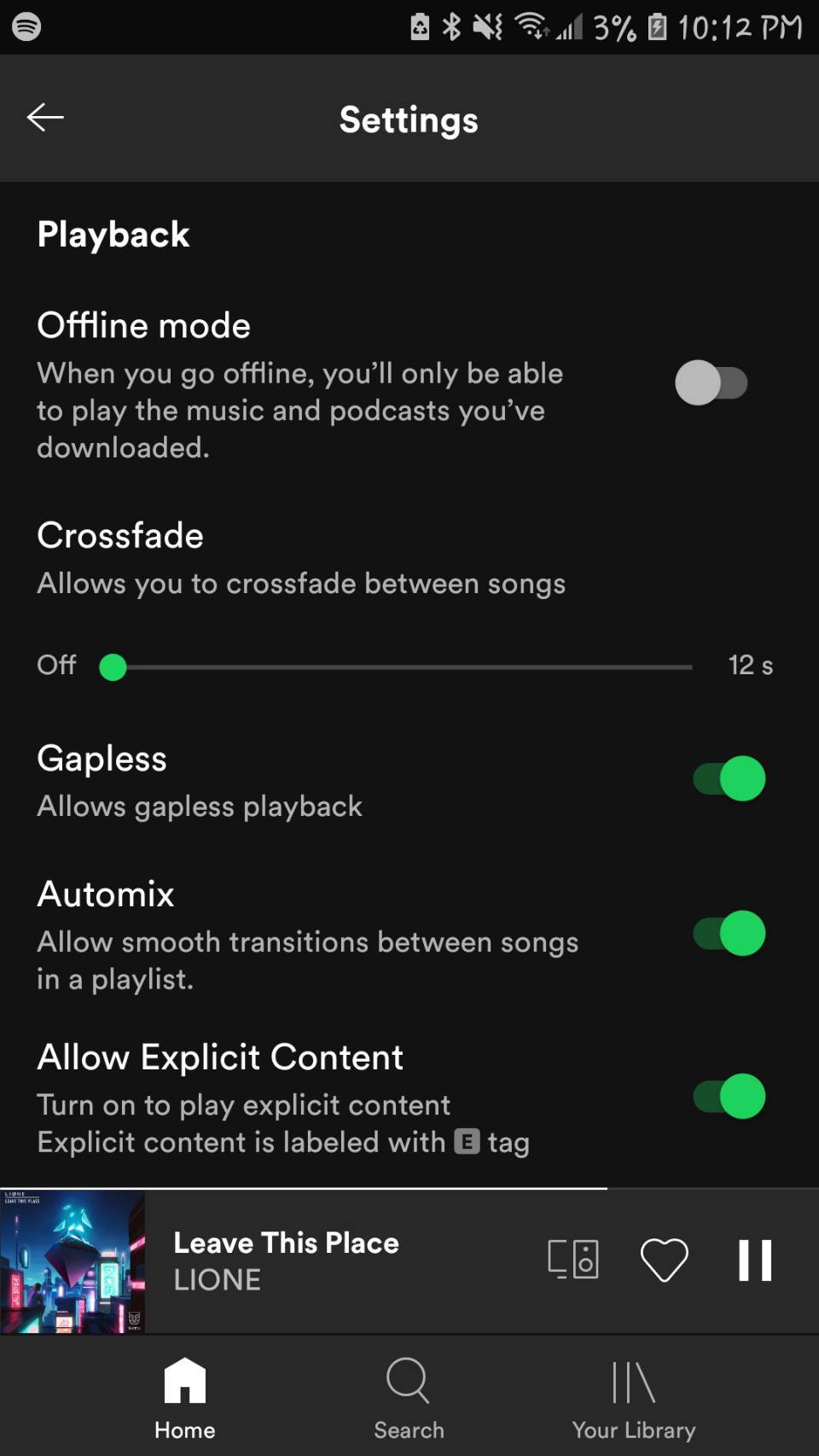Disable the Automix toggle
Viewport: 819px width, 1456px height.
pyautogui.click(x=729, y=933)
